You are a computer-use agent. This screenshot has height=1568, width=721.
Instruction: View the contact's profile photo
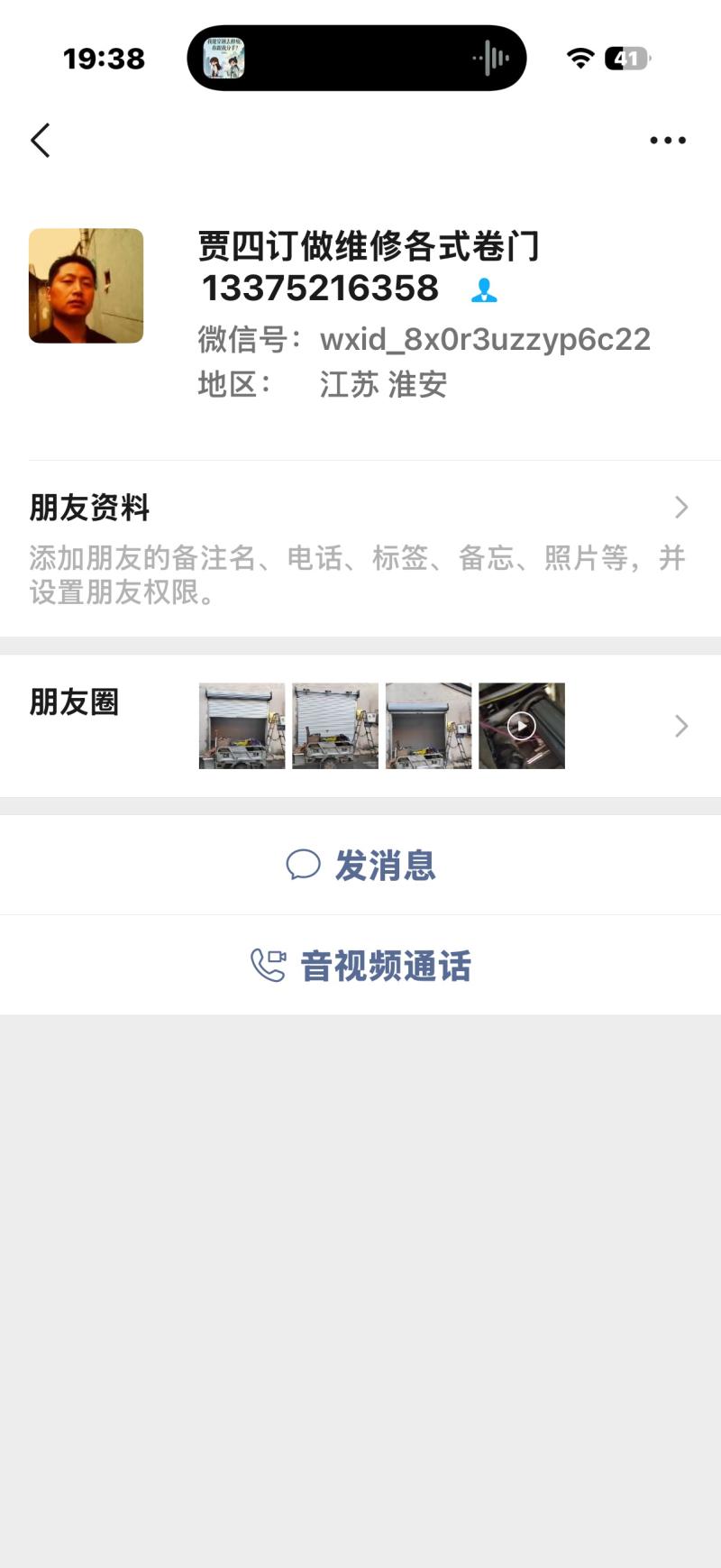[87, 286]
